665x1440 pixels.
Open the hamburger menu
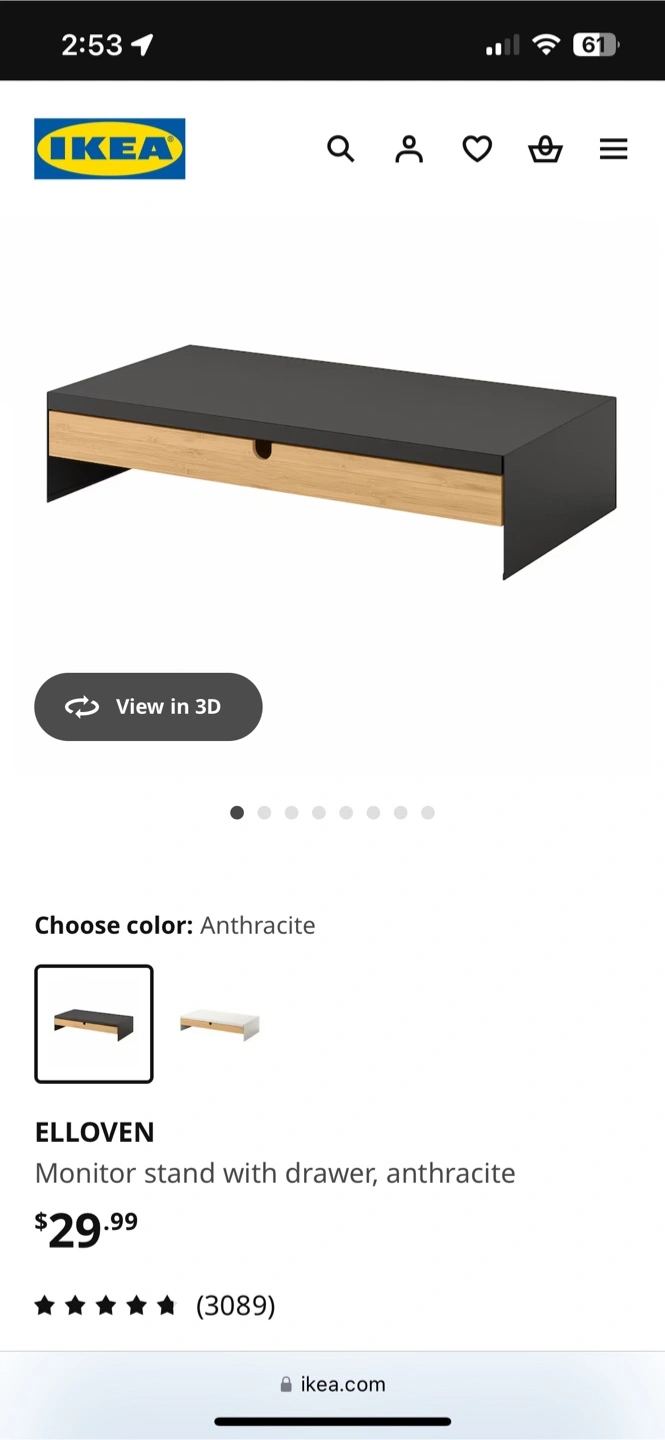[613, 149]
